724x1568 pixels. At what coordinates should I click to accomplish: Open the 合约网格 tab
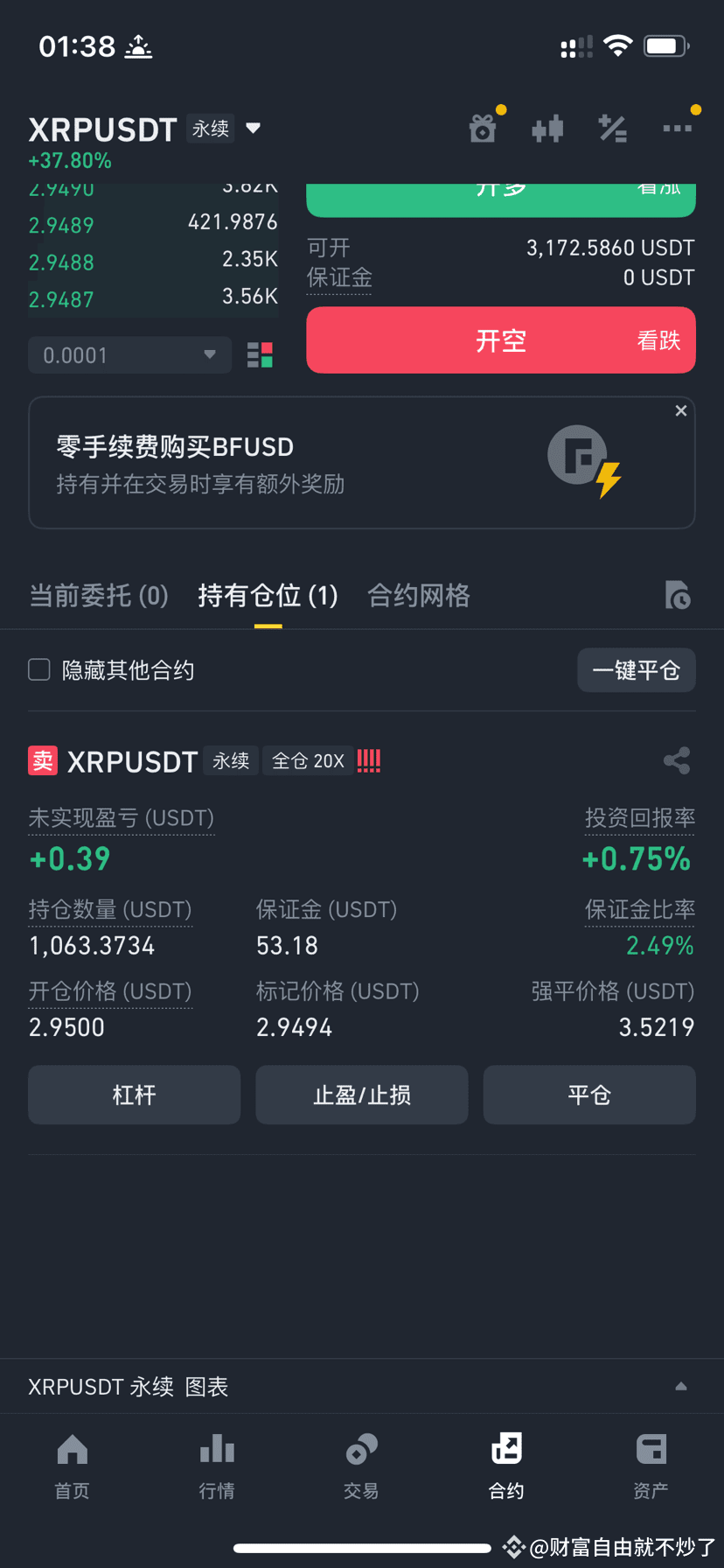[419, 595]
